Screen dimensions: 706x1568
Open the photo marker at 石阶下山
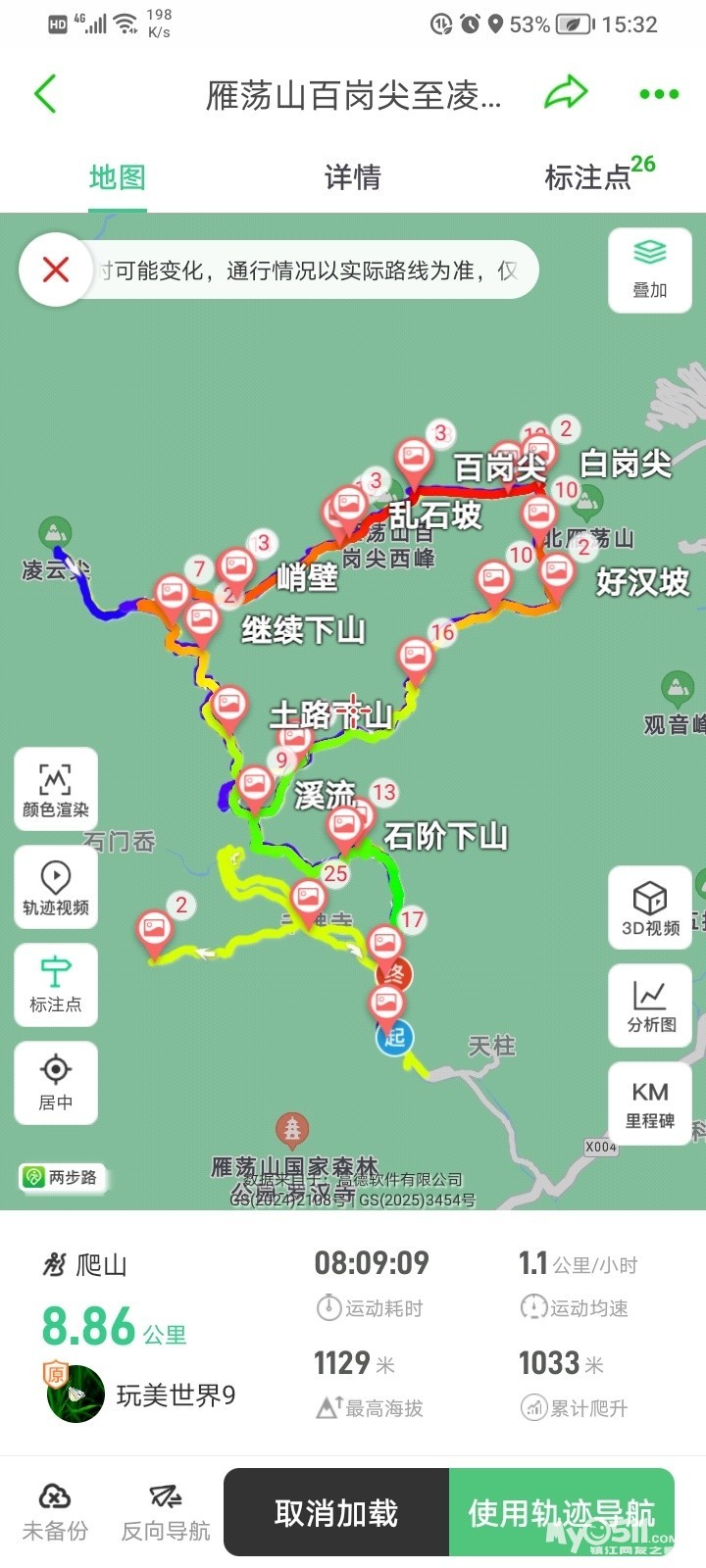pos(345,828)
